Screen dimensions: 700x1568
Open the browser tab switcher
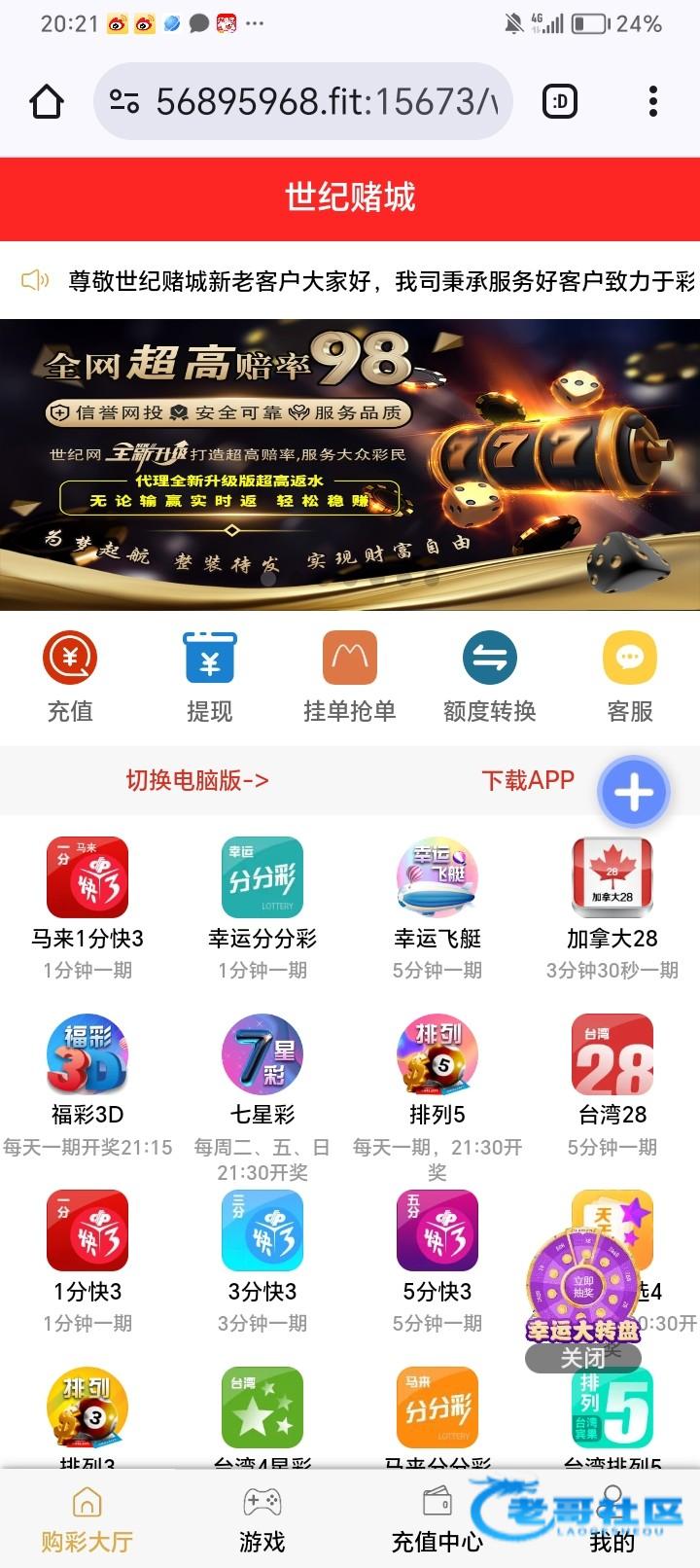click(x=560, y=101)
